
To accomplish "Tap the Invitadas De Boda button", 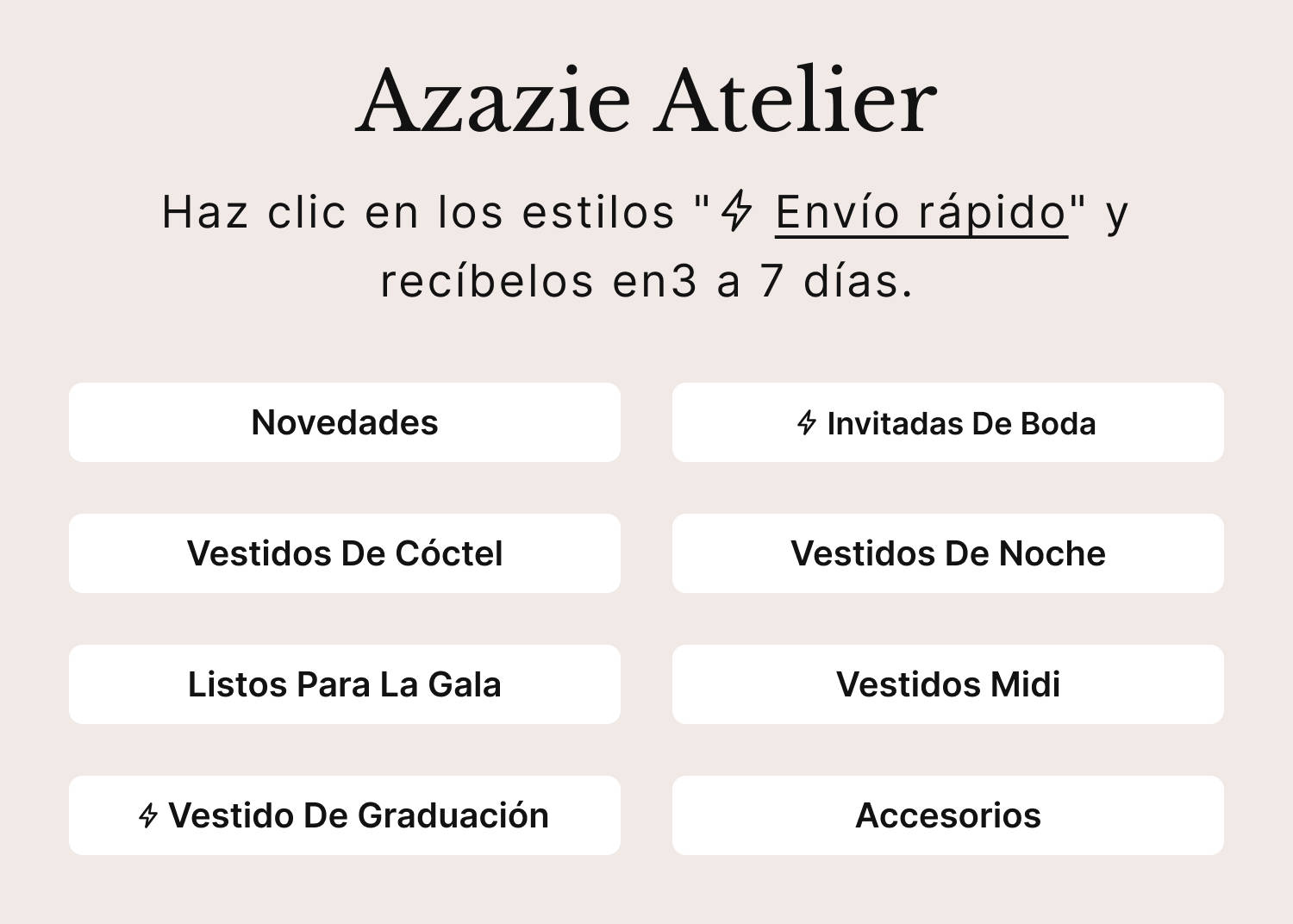I will [947, 422].
